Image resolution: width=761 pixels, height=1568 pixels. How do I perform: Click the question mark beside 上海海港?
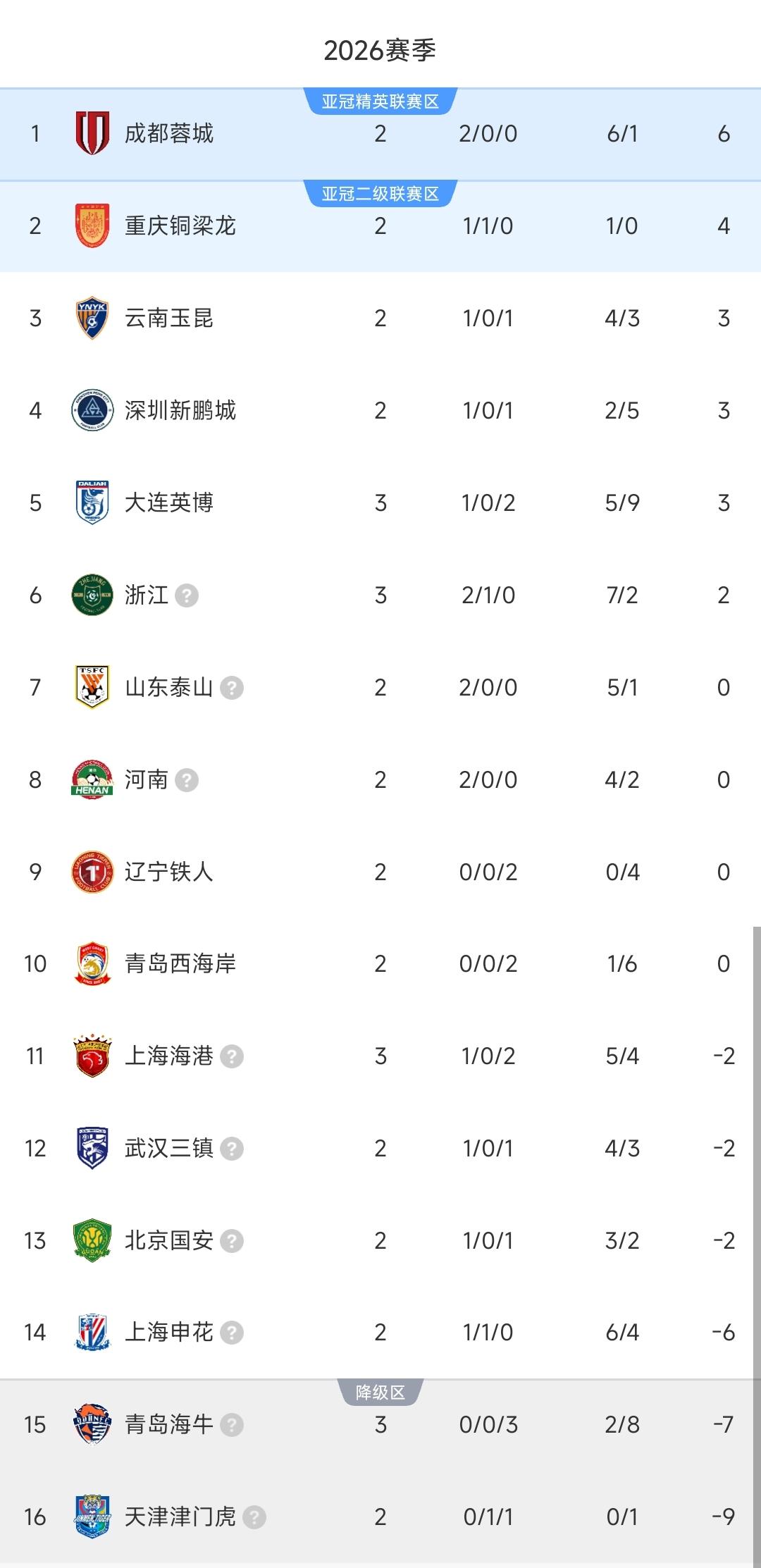tap(233, 1056)
